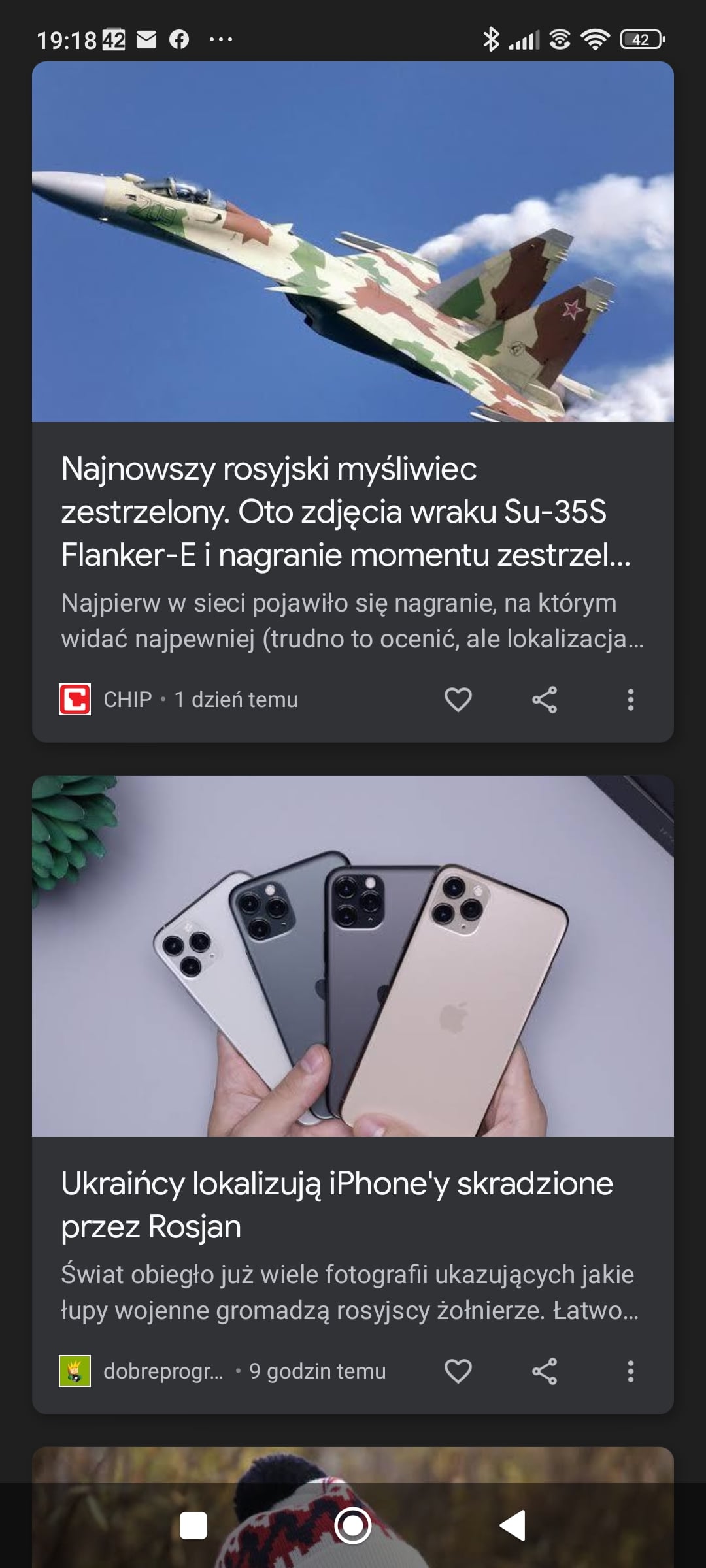Screen dimensions: 706x1568
Task: Like the dobreprogramy iPhone article
Action: pos(458,1371)
